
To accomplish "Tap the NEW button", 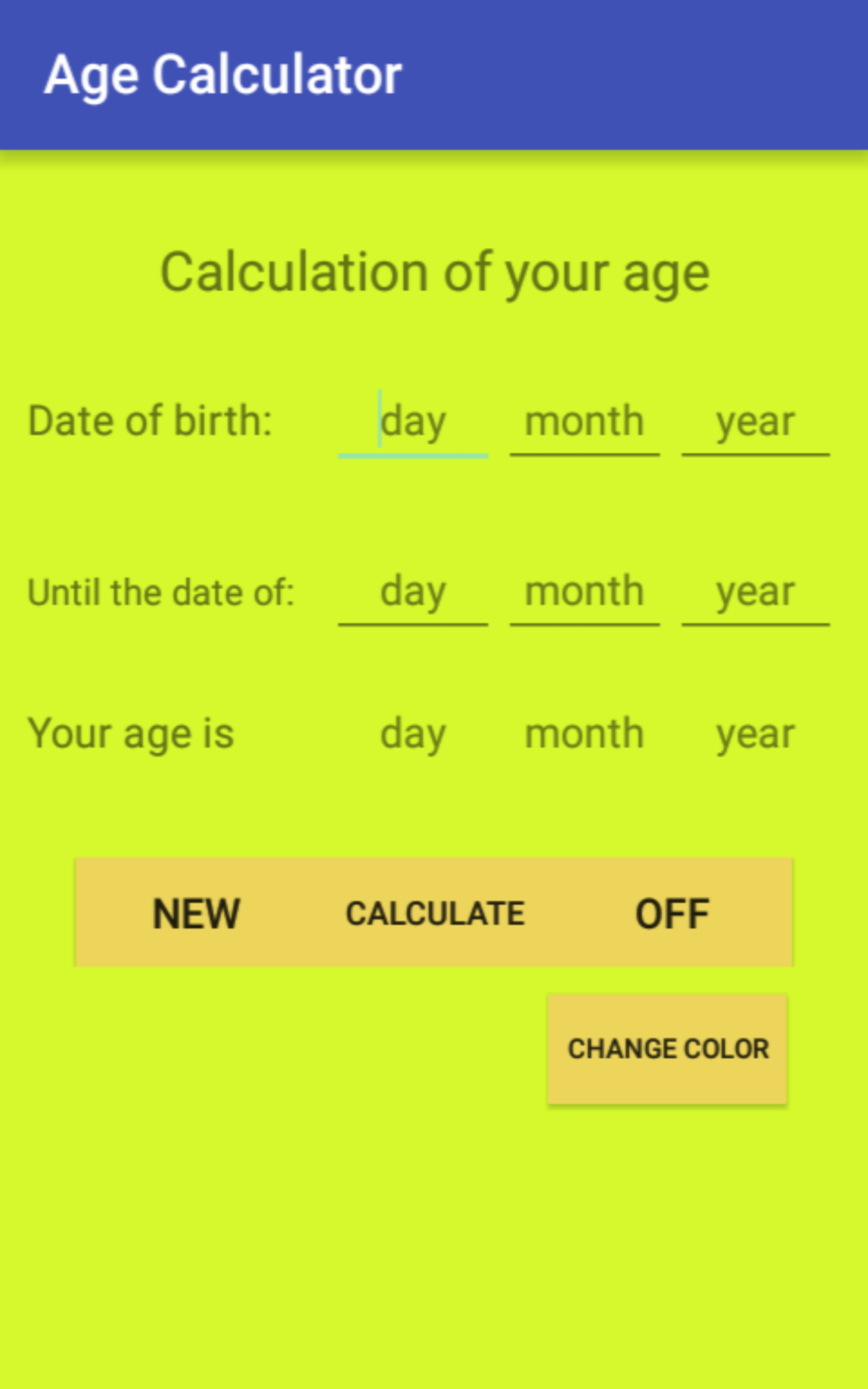I will coord(196,913).
